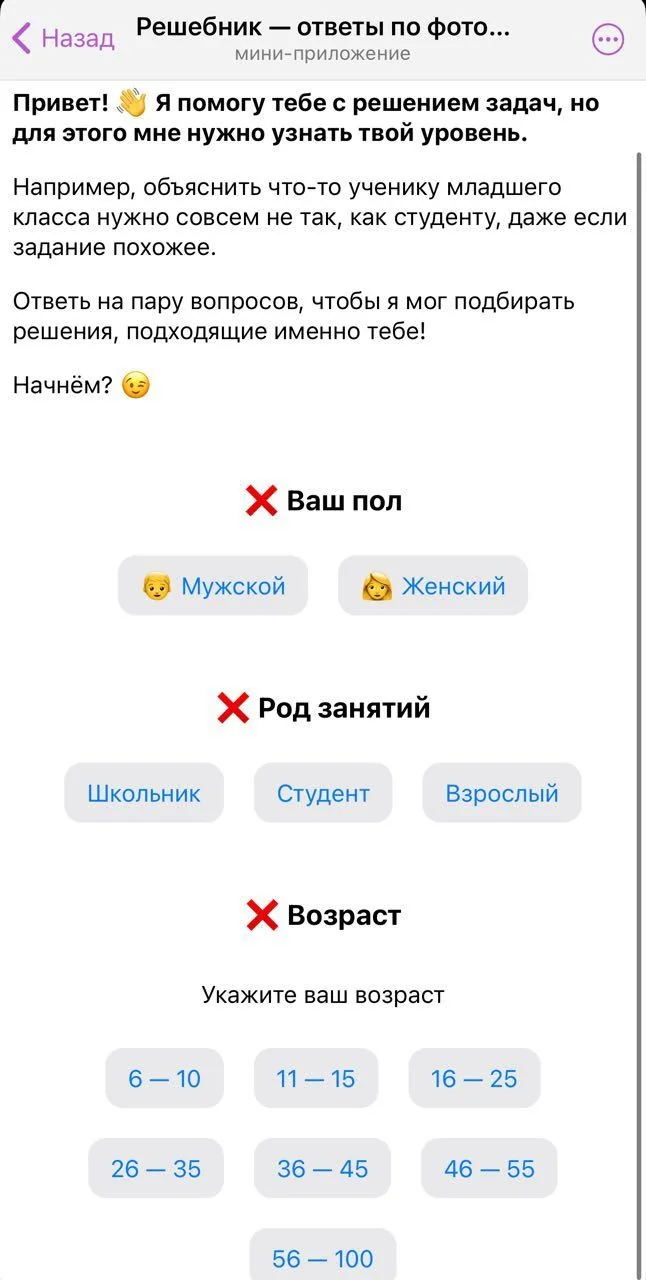The height and width of the screenshot is (1280, 646).
Task: Choose the Женский gender option
Action: pyautogui.click(x=433, y=586)
